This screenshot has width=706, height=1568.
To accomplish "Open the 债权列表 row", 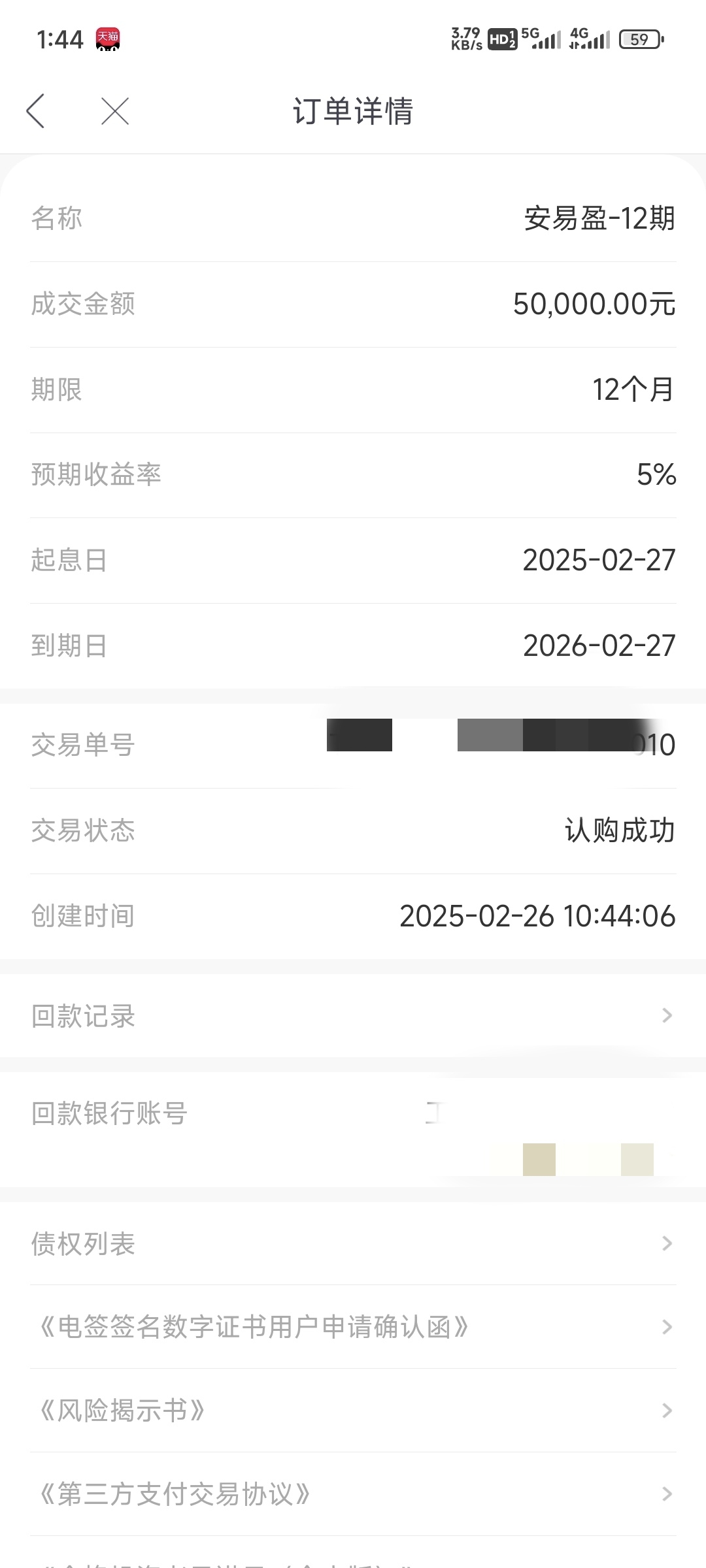I will coord(353,1243).
